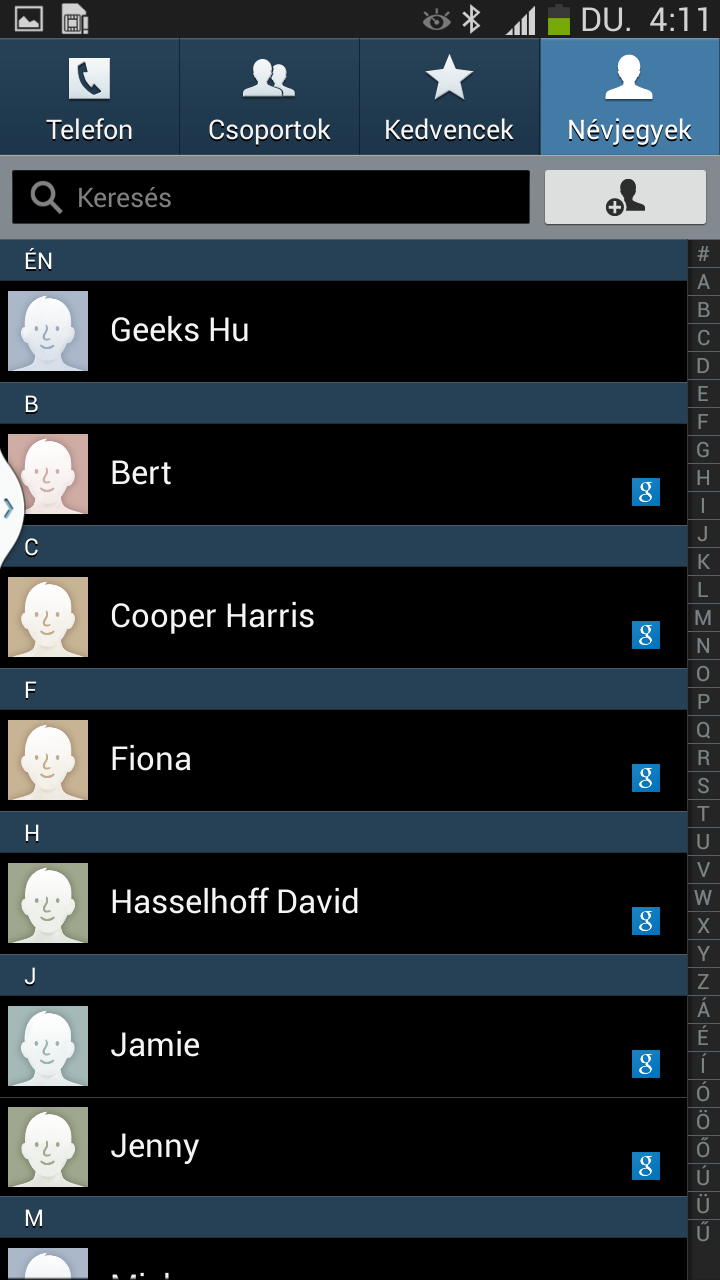Open the Hasselhoff David contact
This screenshot has height=1280, width=720.
[x=340, y=903]
